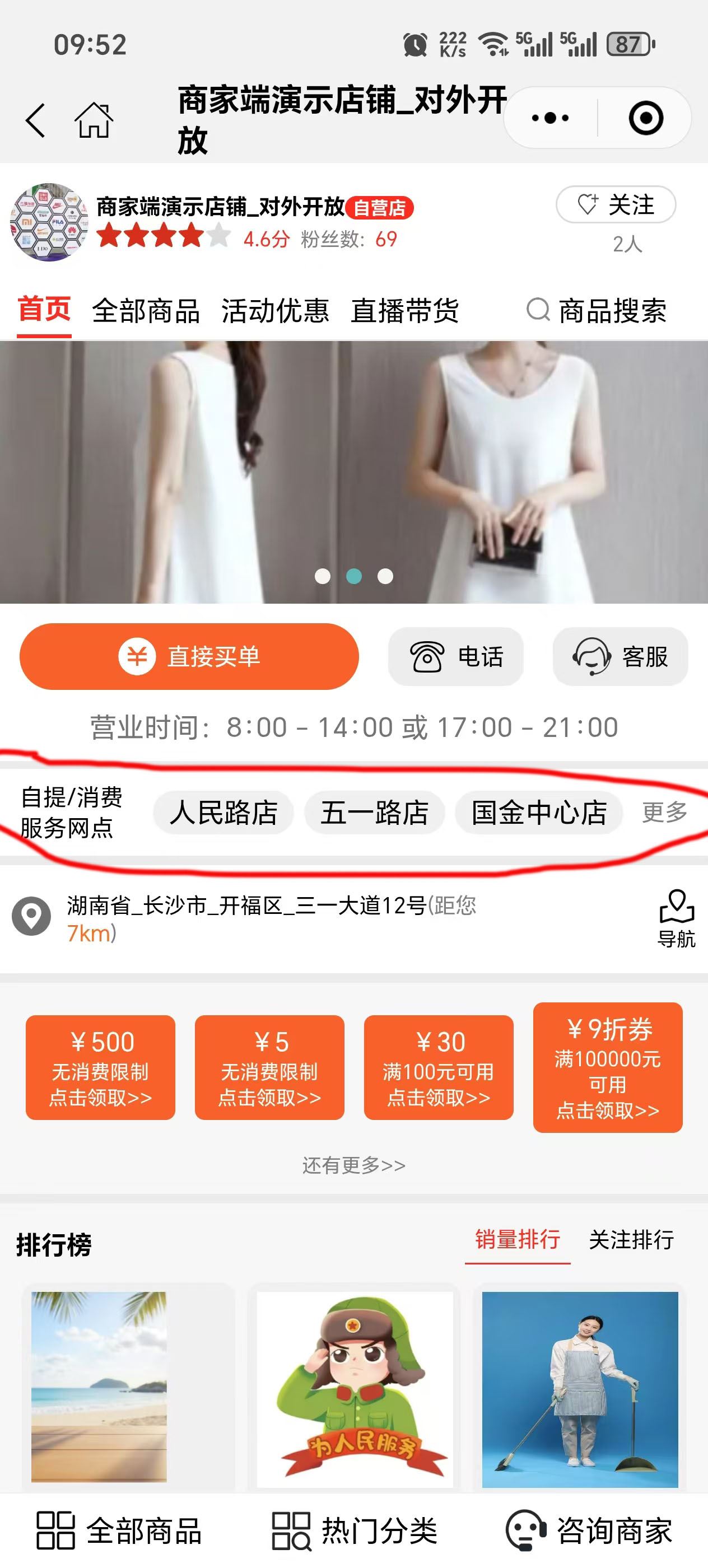Switch to 全部商品 top tab
Screen dimensions: 708x1568
146,311
